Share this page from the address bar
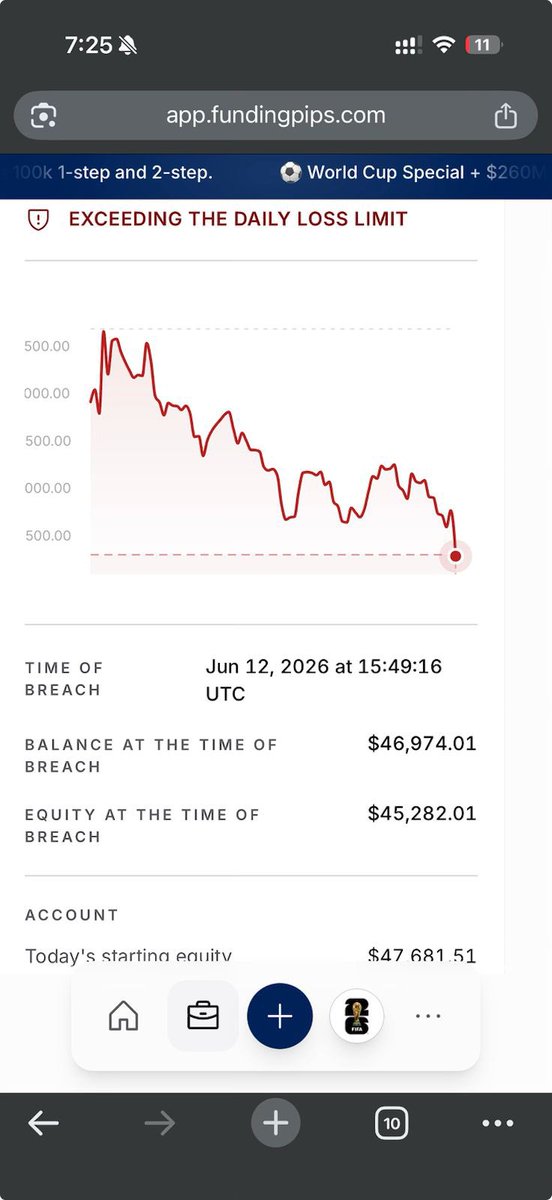Viewport: 552px width, 1200px height. coord(506,115)
